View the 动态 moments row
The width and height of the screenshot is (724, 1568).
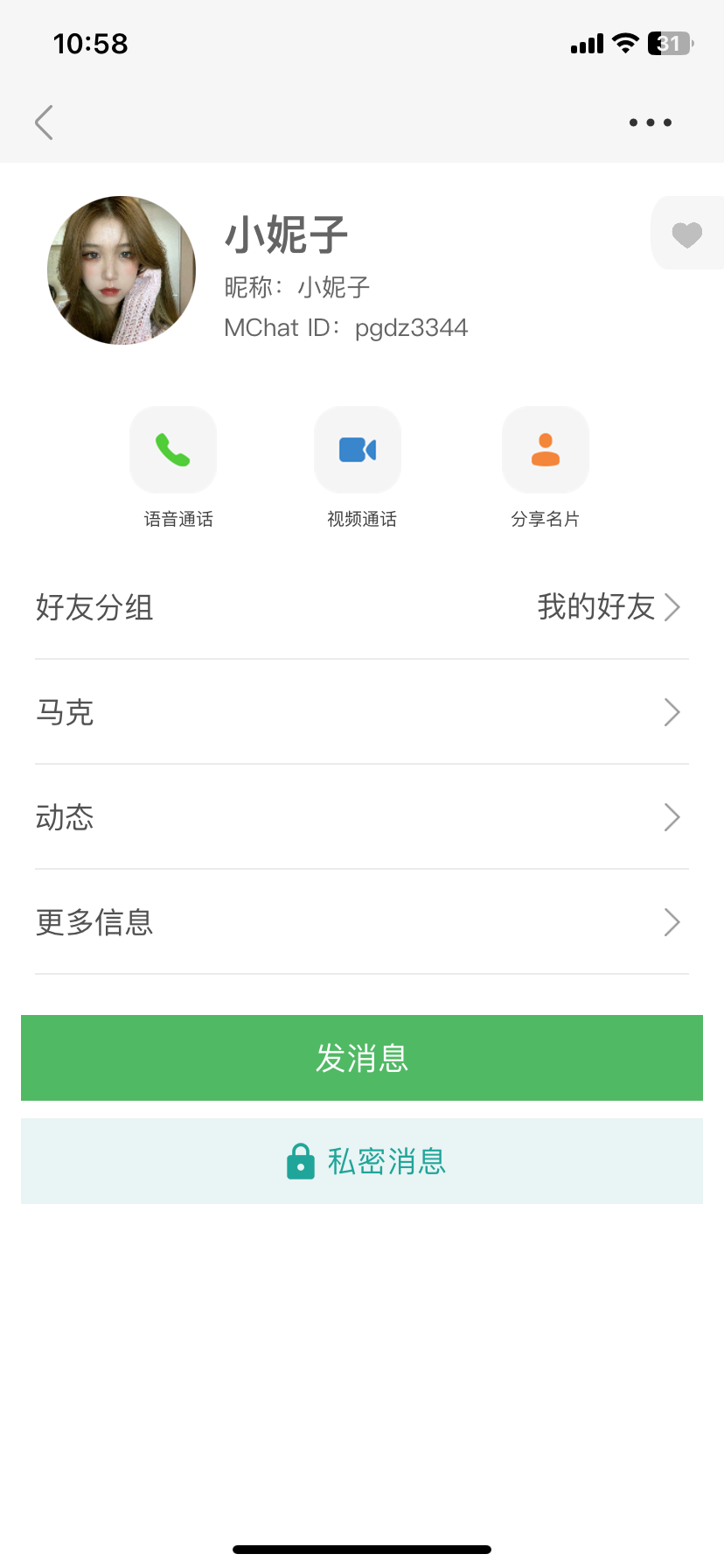[x=362, y=817]
